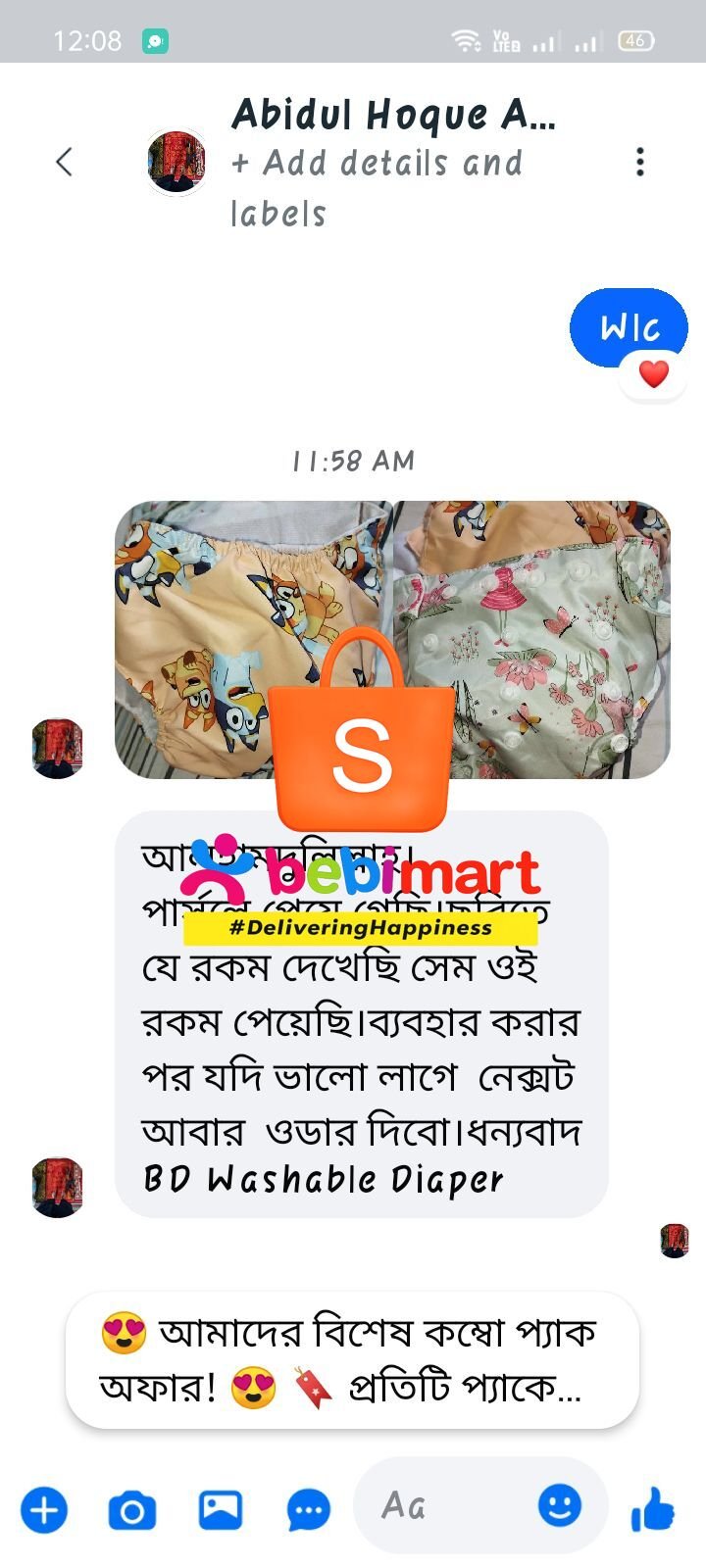Open the camera to take a photo
Viewport: 706px width, 1568px height.
[132, 1510]
